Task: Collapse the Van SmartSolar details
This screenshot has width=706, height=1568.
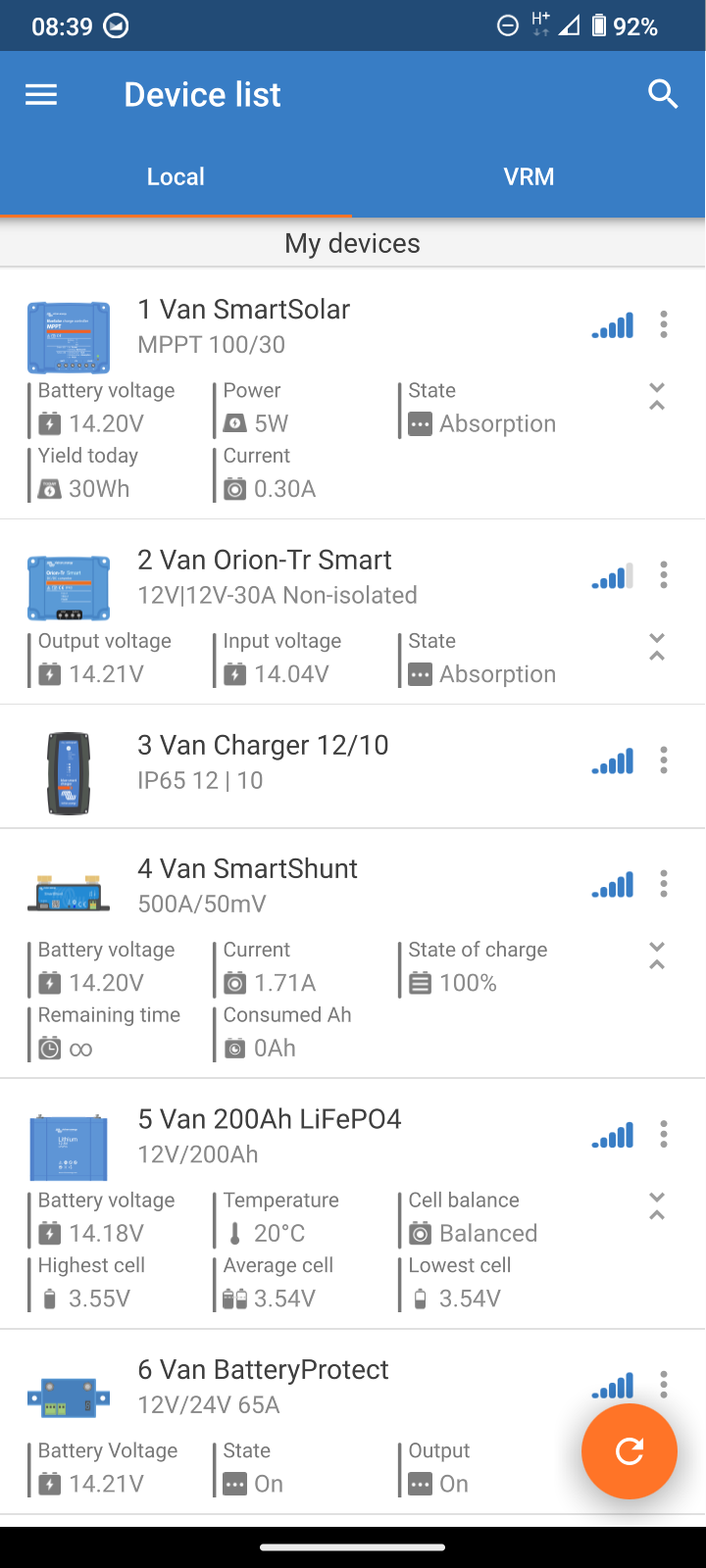Action: click(x=657, y=397)
